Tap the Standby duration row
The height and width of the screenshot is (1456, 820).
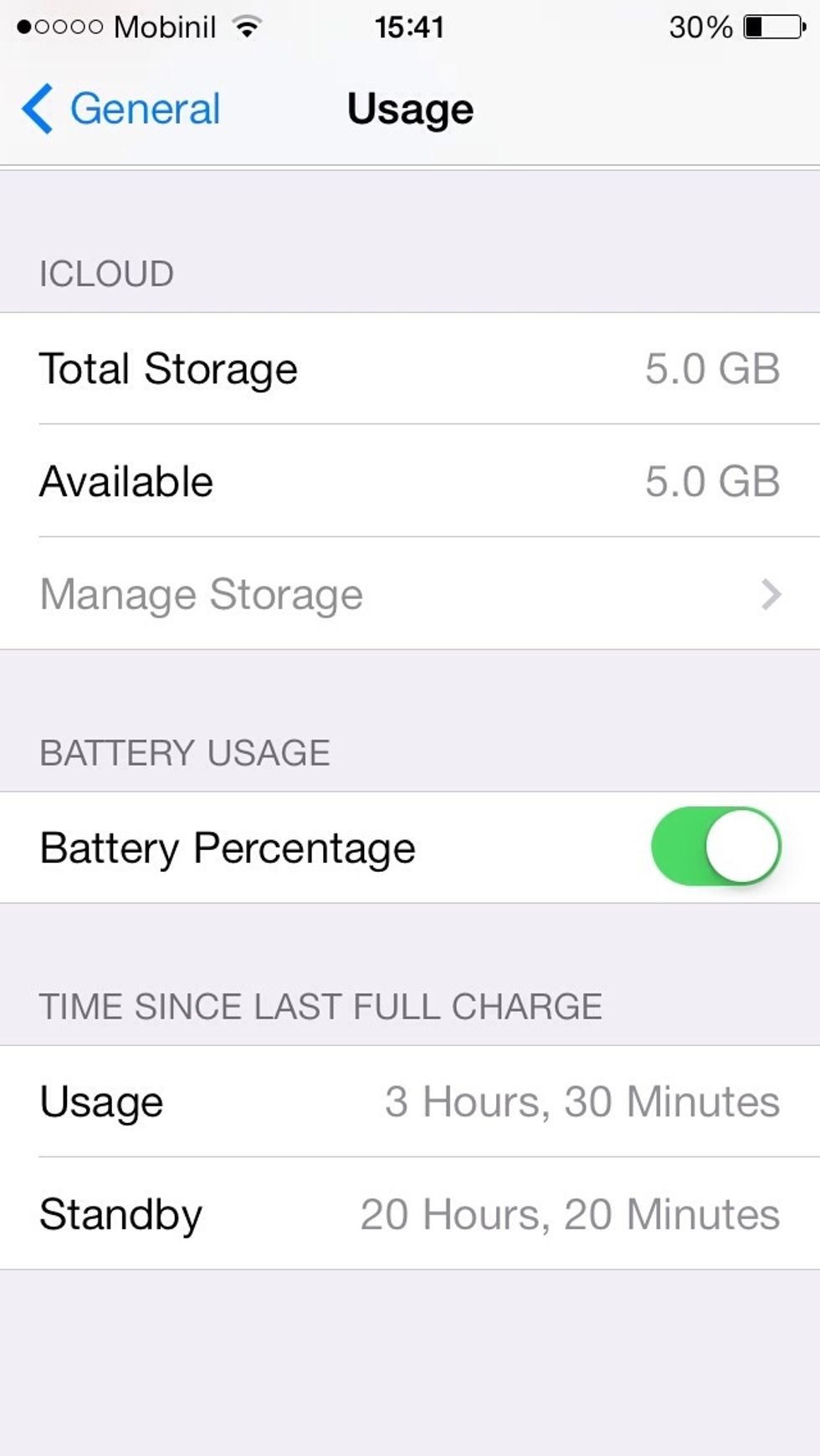(409, 1213)
